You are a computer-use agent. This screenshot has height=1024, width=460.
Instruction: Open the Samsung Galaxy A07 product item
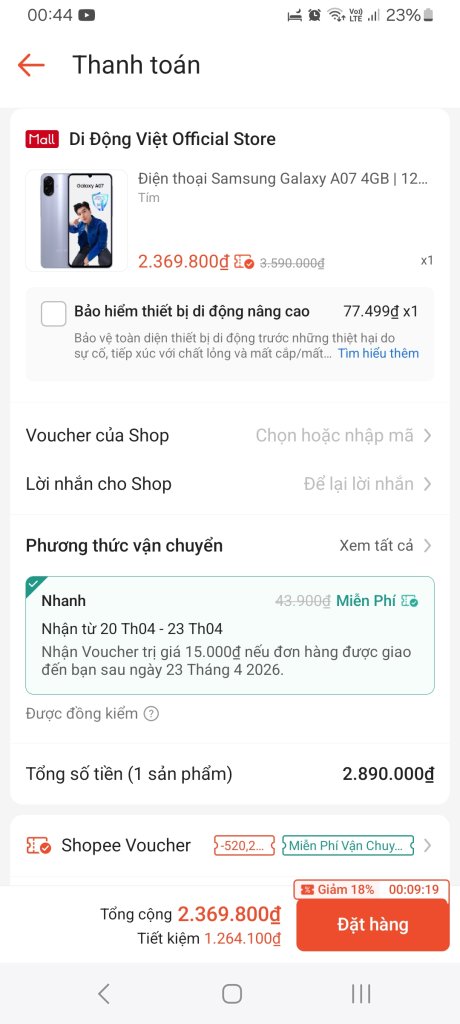coord(229,220)
